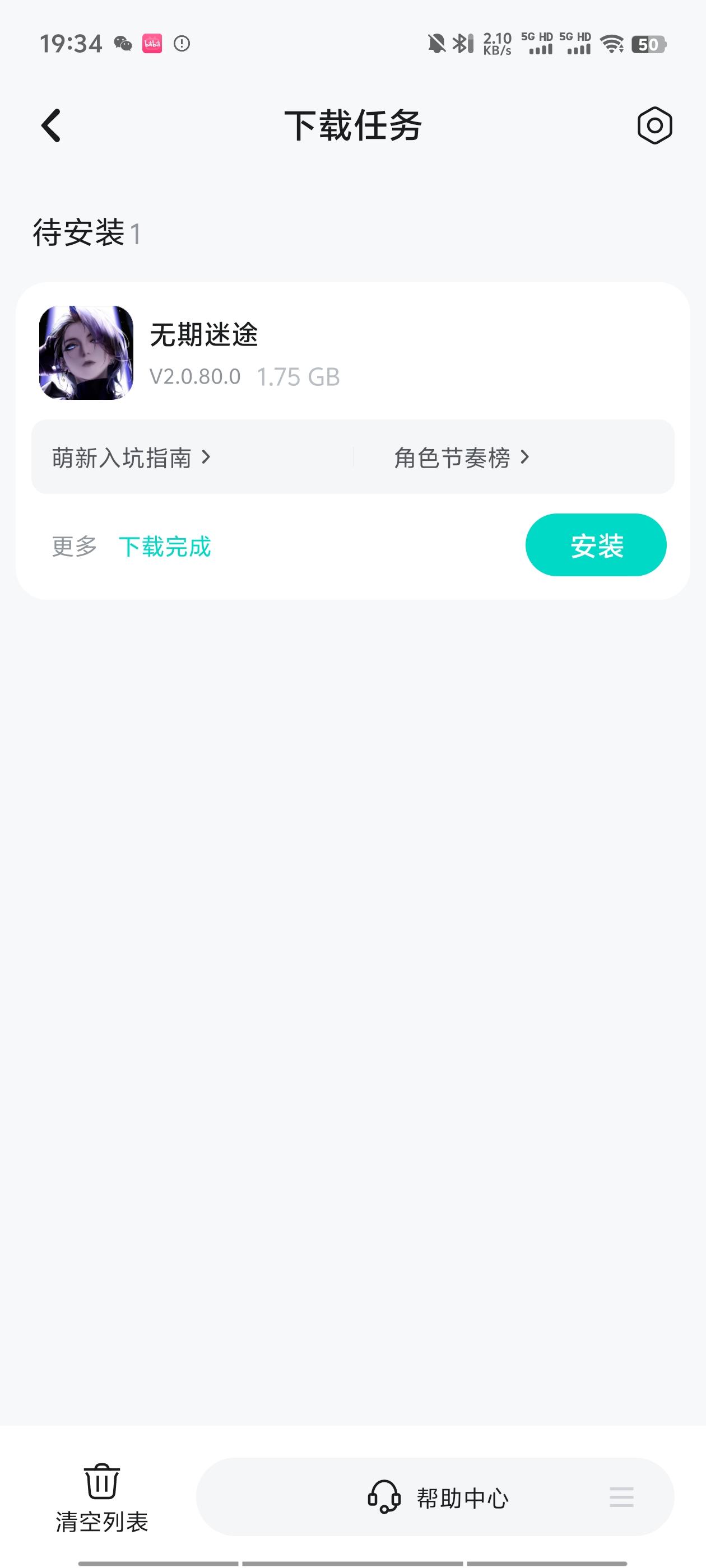This screenshot has height=1568, width=706.
Task: Open the menu lines beside 帮助中心
Action: [x=621, y=1497]
